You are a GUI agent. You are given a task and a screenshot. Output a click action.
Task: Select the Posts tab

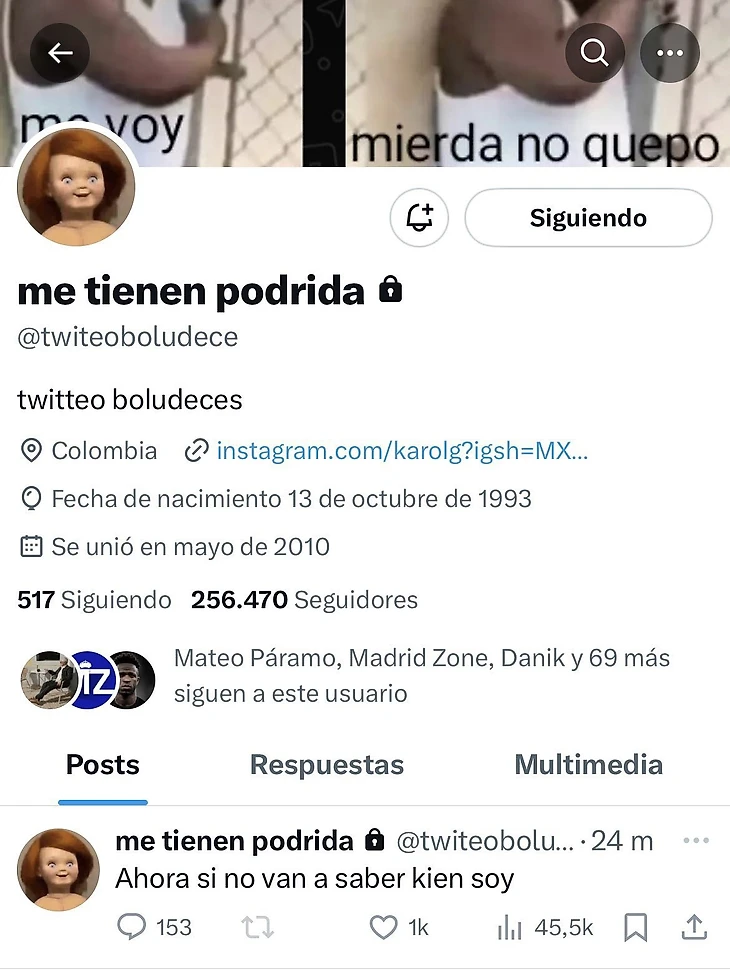103,765
